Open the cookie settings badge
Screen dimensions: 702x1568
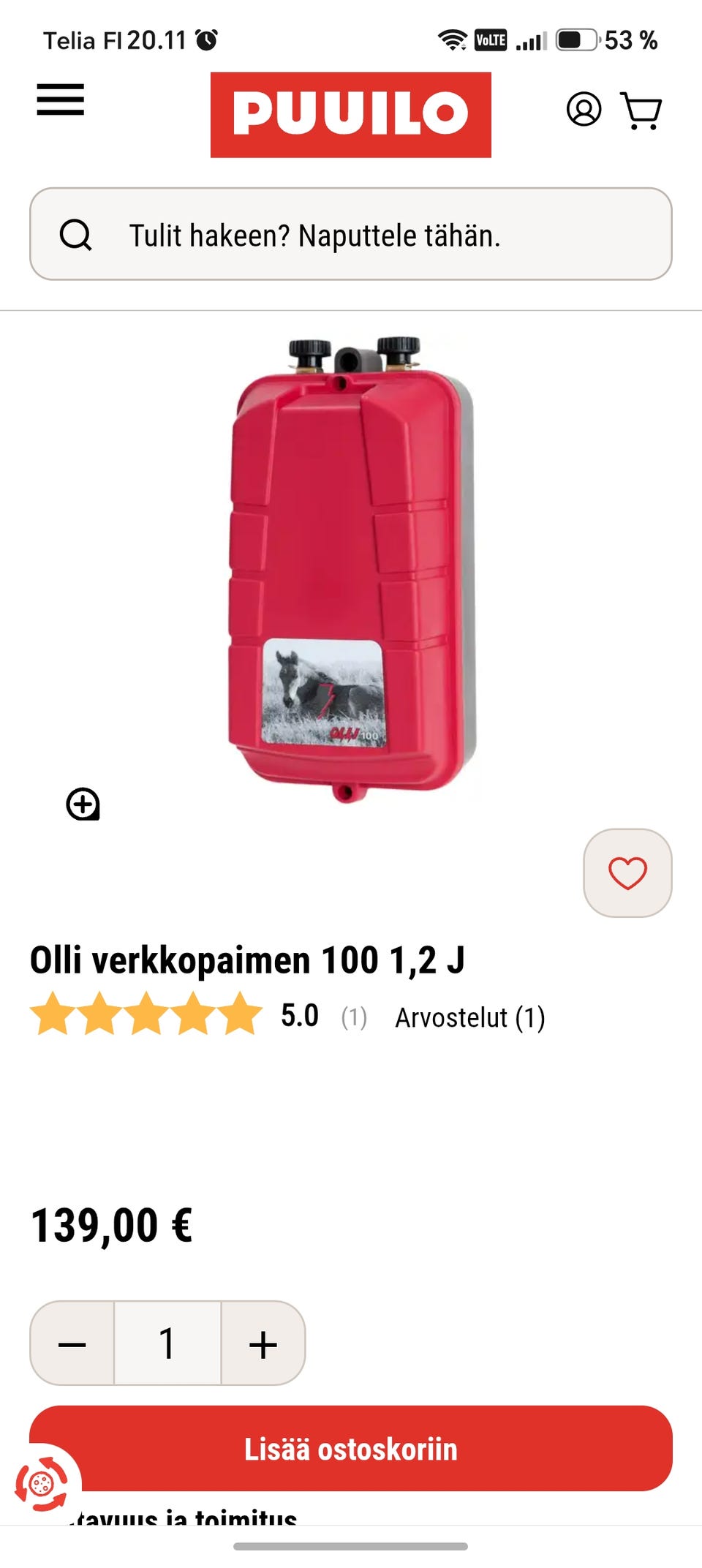click(41, 1484)
